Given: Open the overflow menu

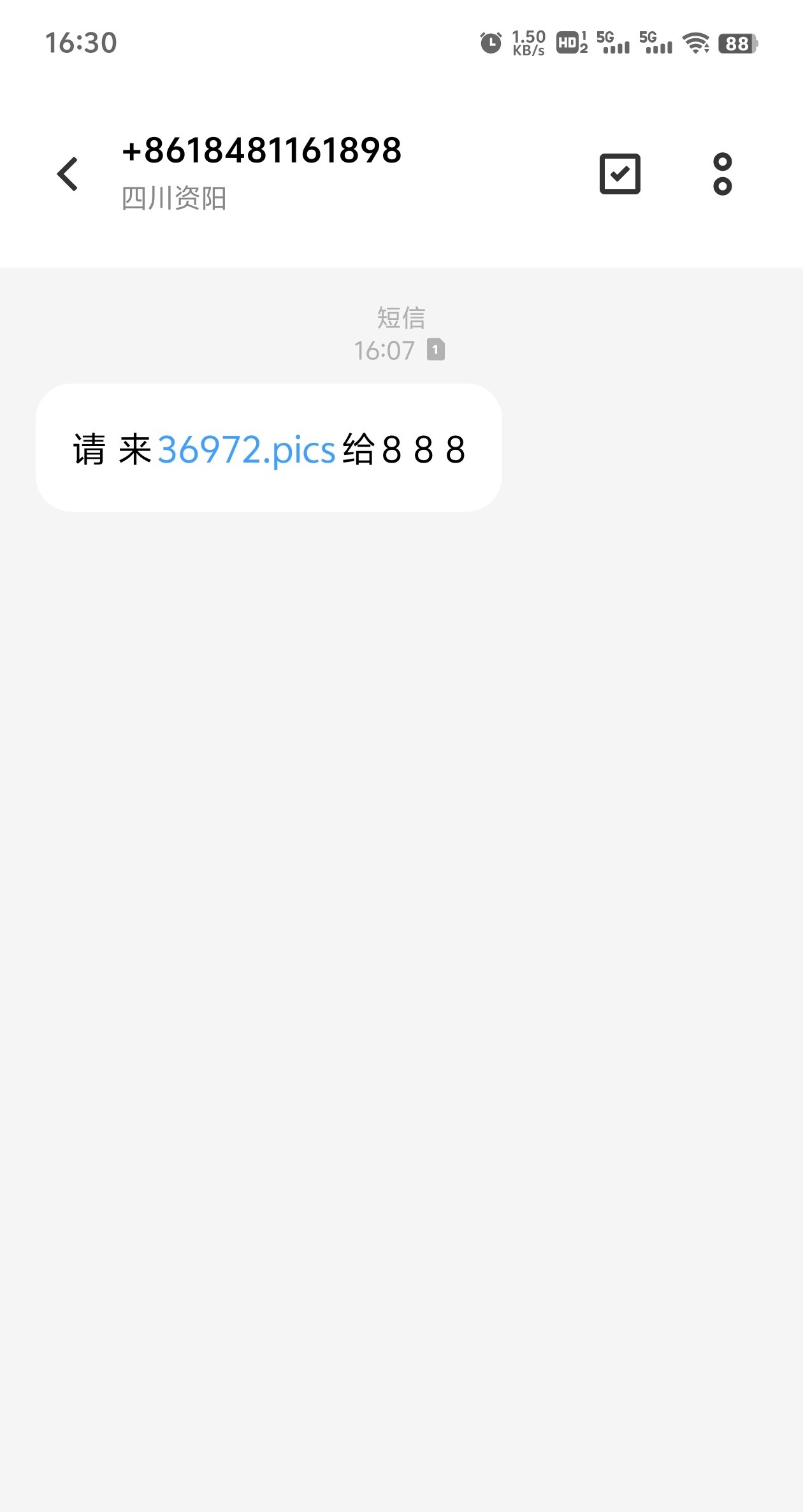Looking at the screenshot, I should coord(722,174).
